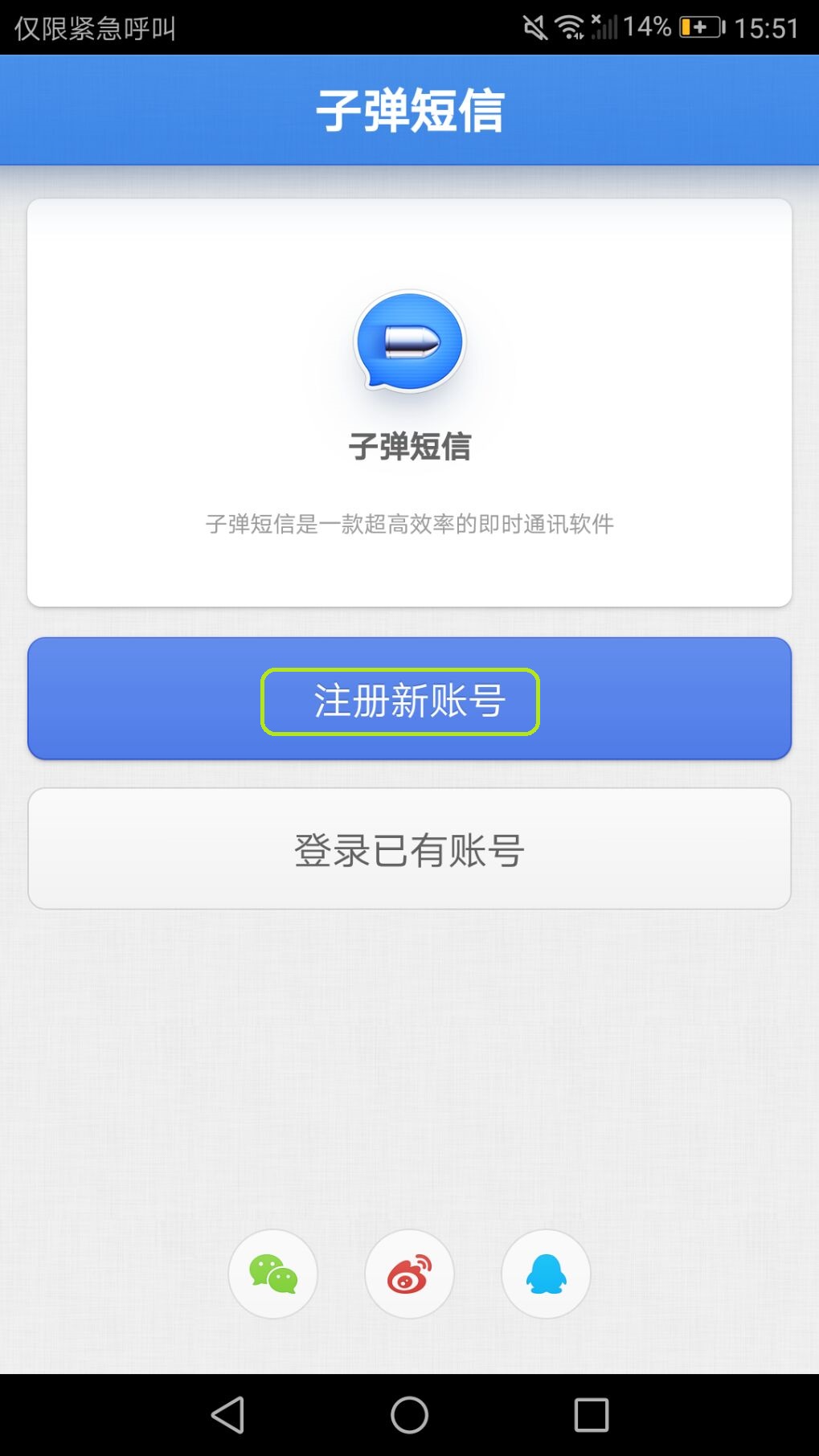Tap the clock showing 15:51

point(767,26)
